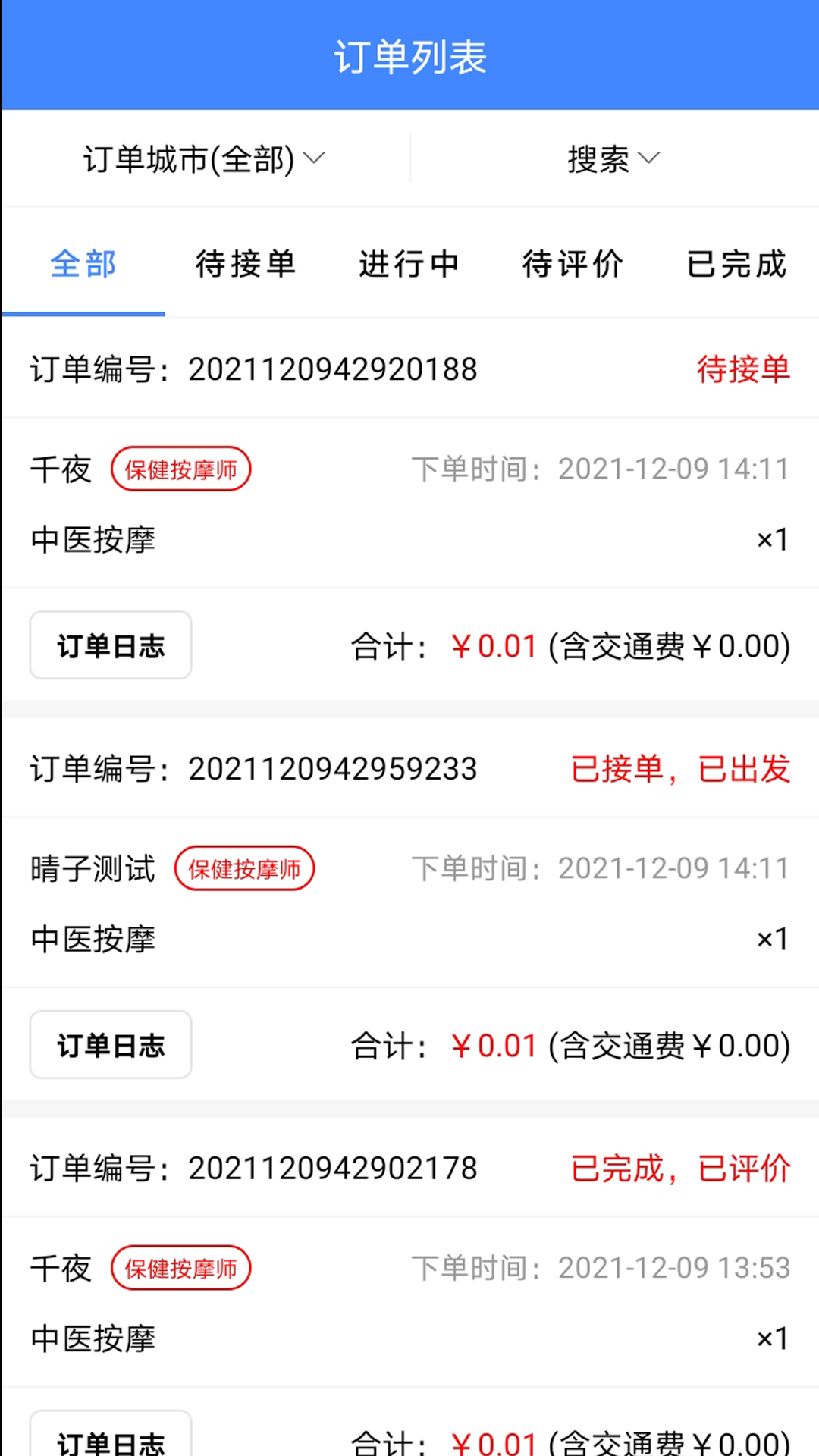This screenshot has width=819, height=1456.
Task: Switch to the 进行中 tab
Action: (x=409, y=265)
